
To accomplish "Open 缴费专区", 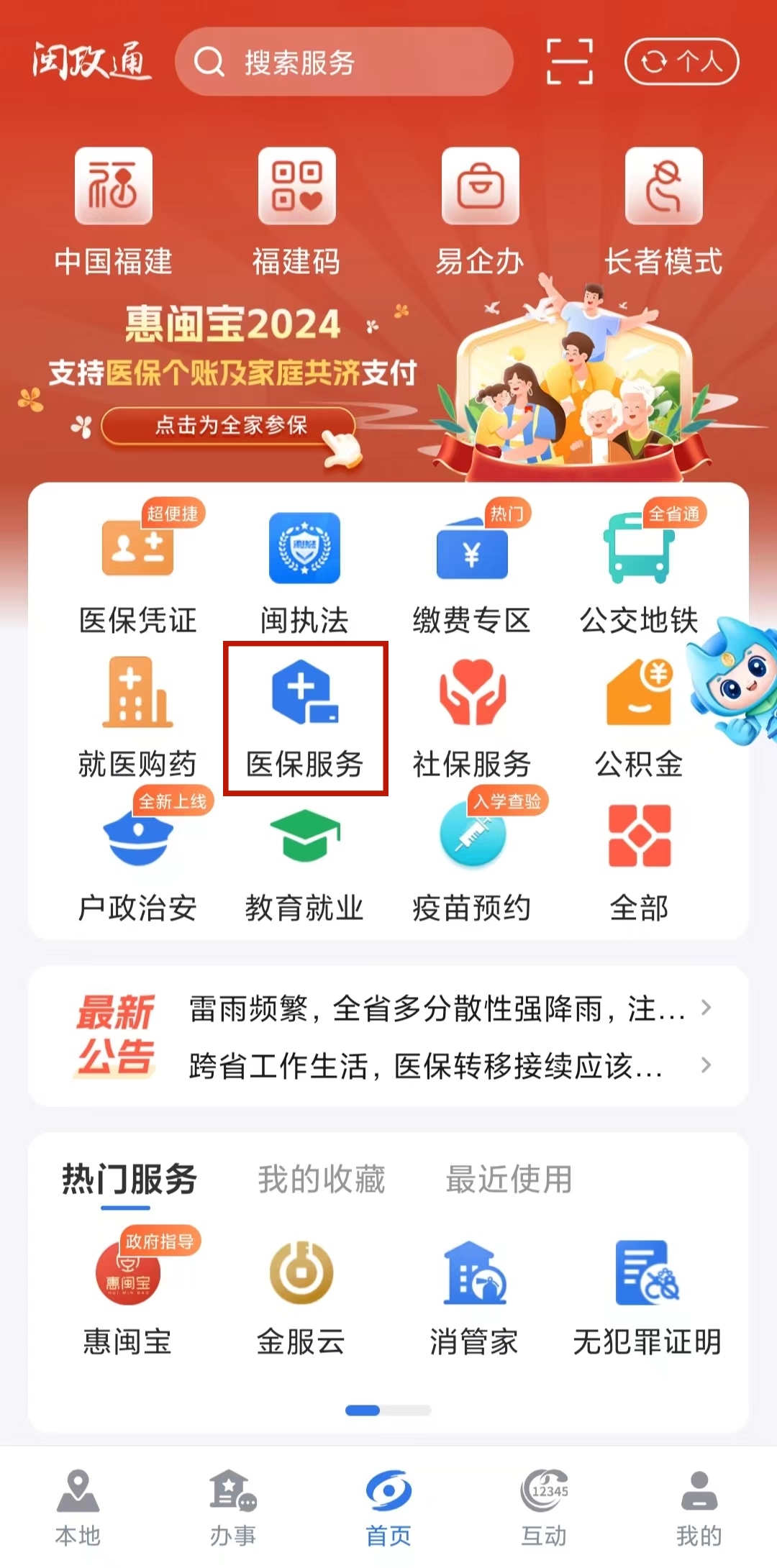I will tap(472, 569).
